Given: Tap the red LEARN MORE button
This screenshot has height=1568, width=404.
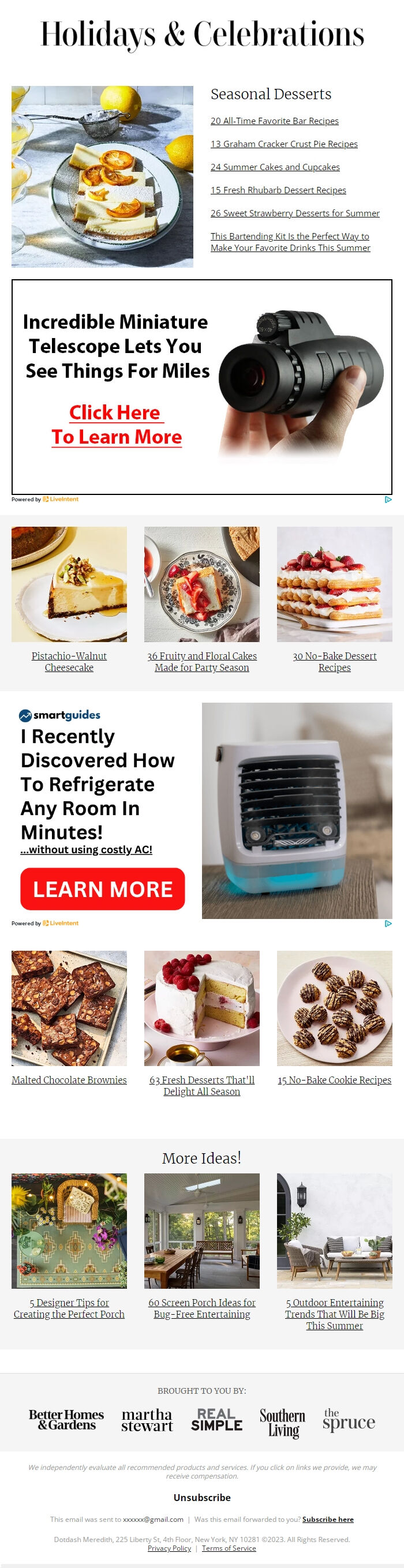Looking at the screenshot, I should tap(102, 890).
